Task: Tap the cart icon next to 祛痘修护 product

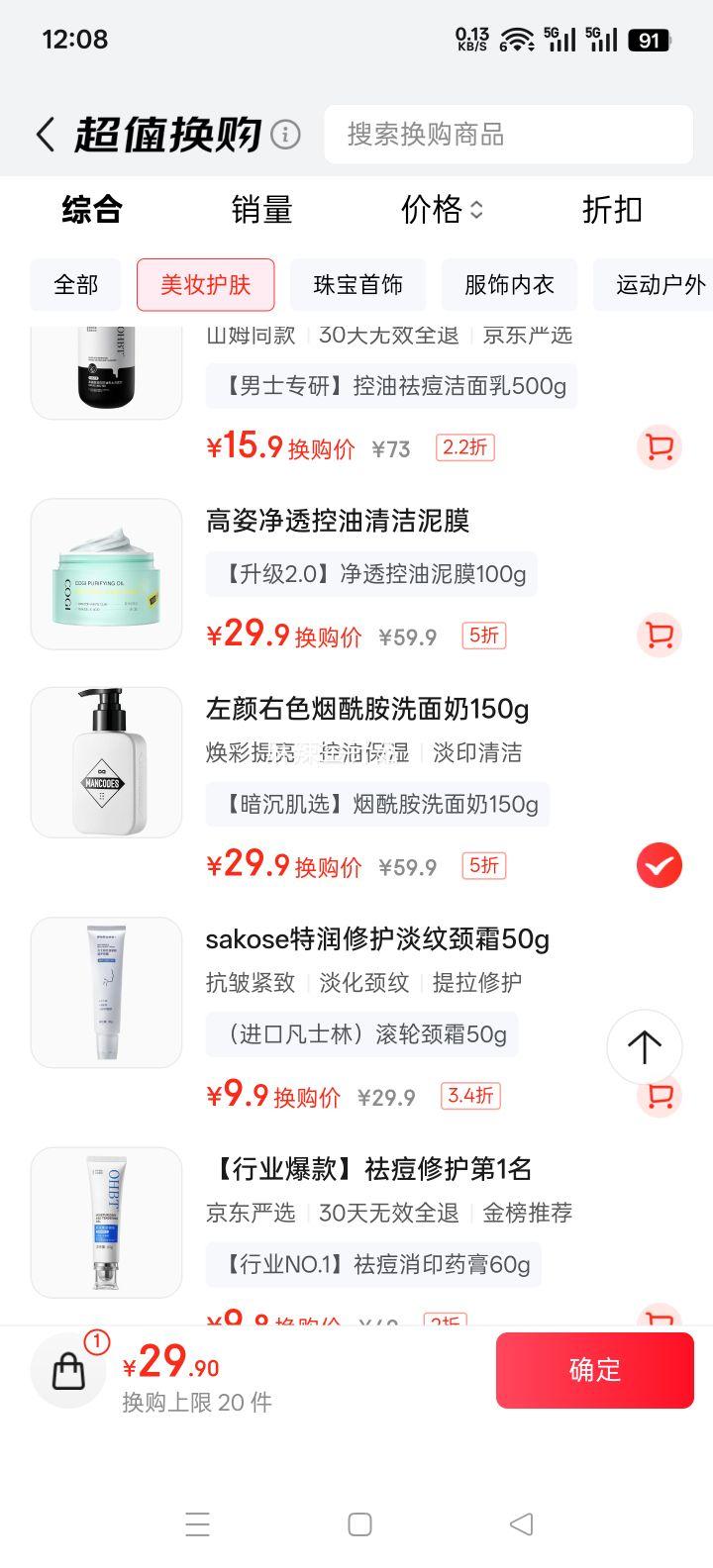Action: [x=659, y=1322]
